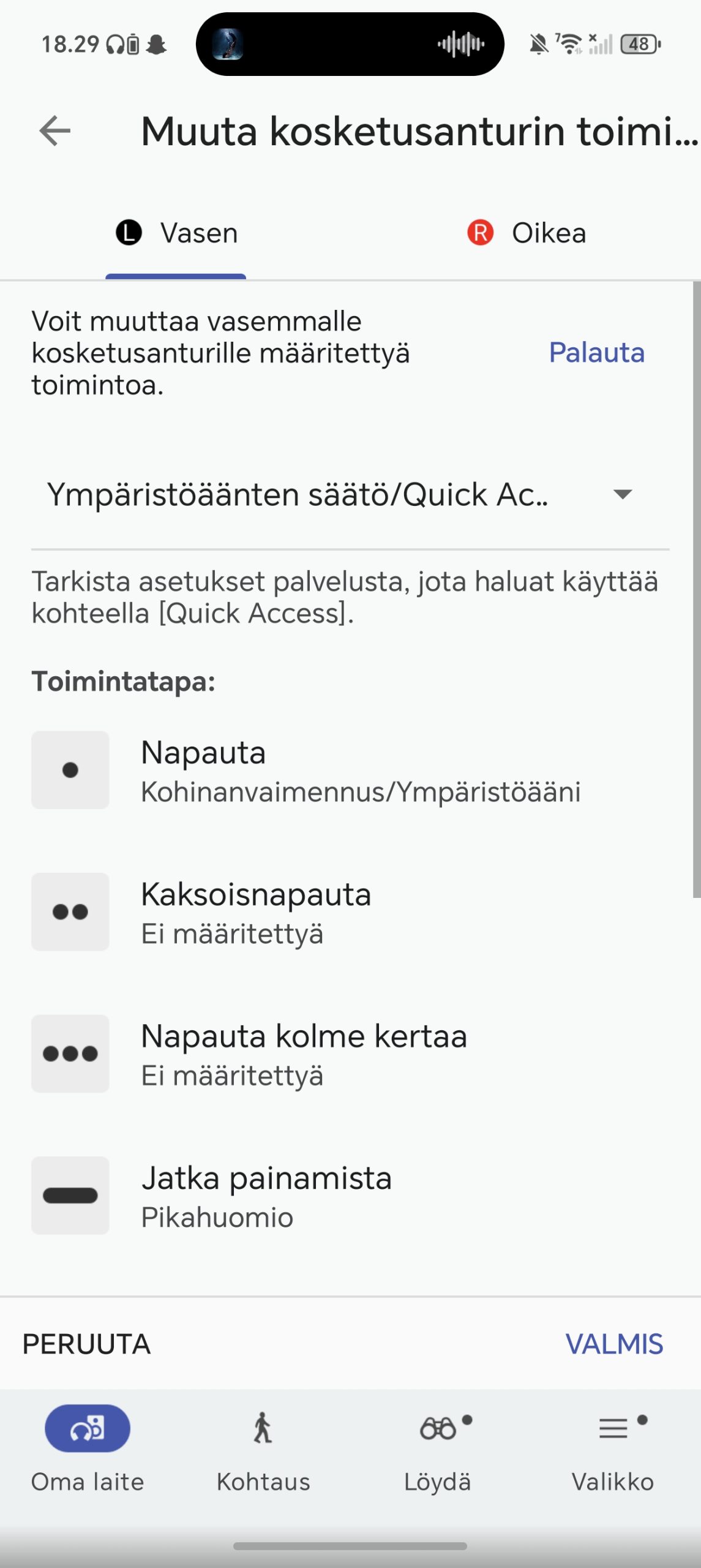Screen dimensions: 701x1568
Task: Confirm with the VALMIS button
Action: tap(613, 1344)
